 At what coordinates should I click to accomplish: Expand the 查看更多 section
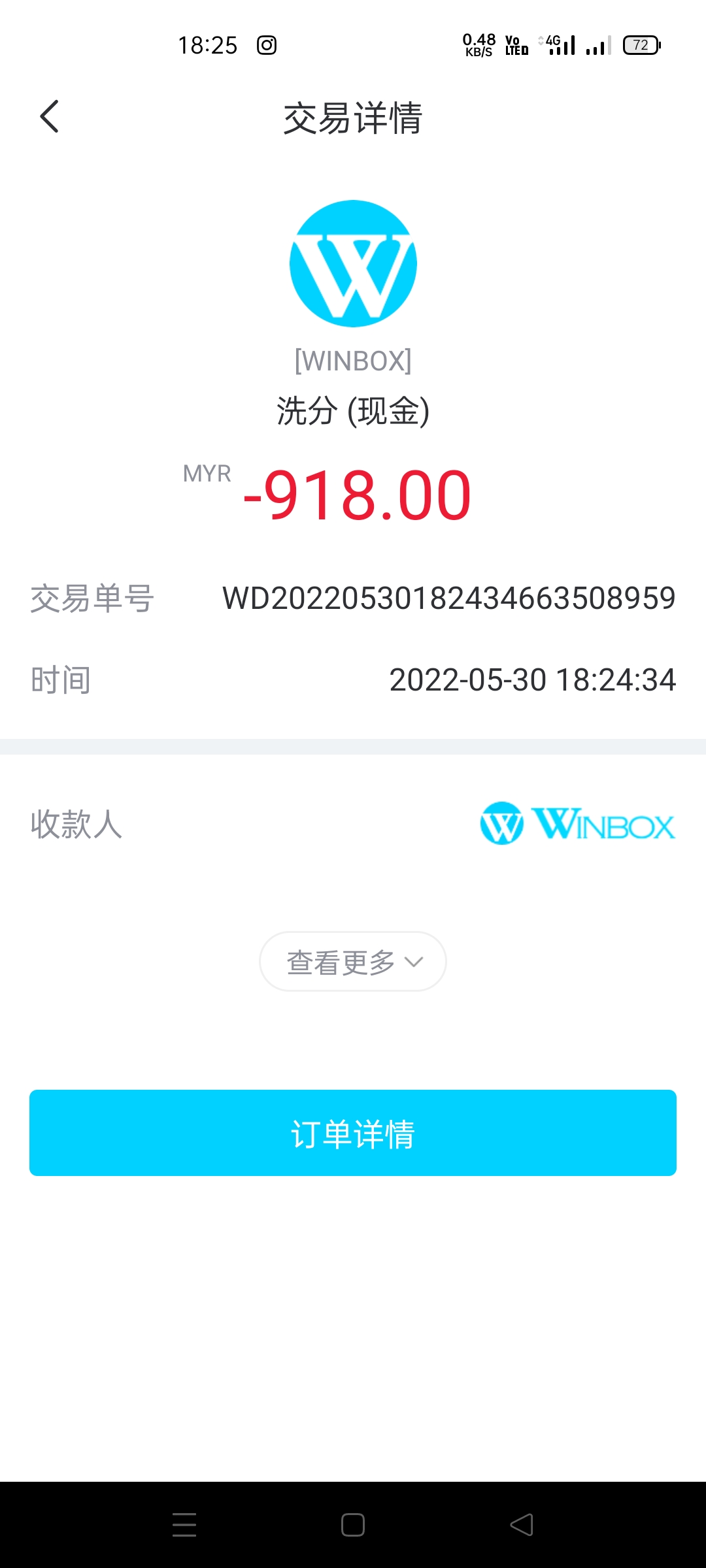(x=353, y=962)
